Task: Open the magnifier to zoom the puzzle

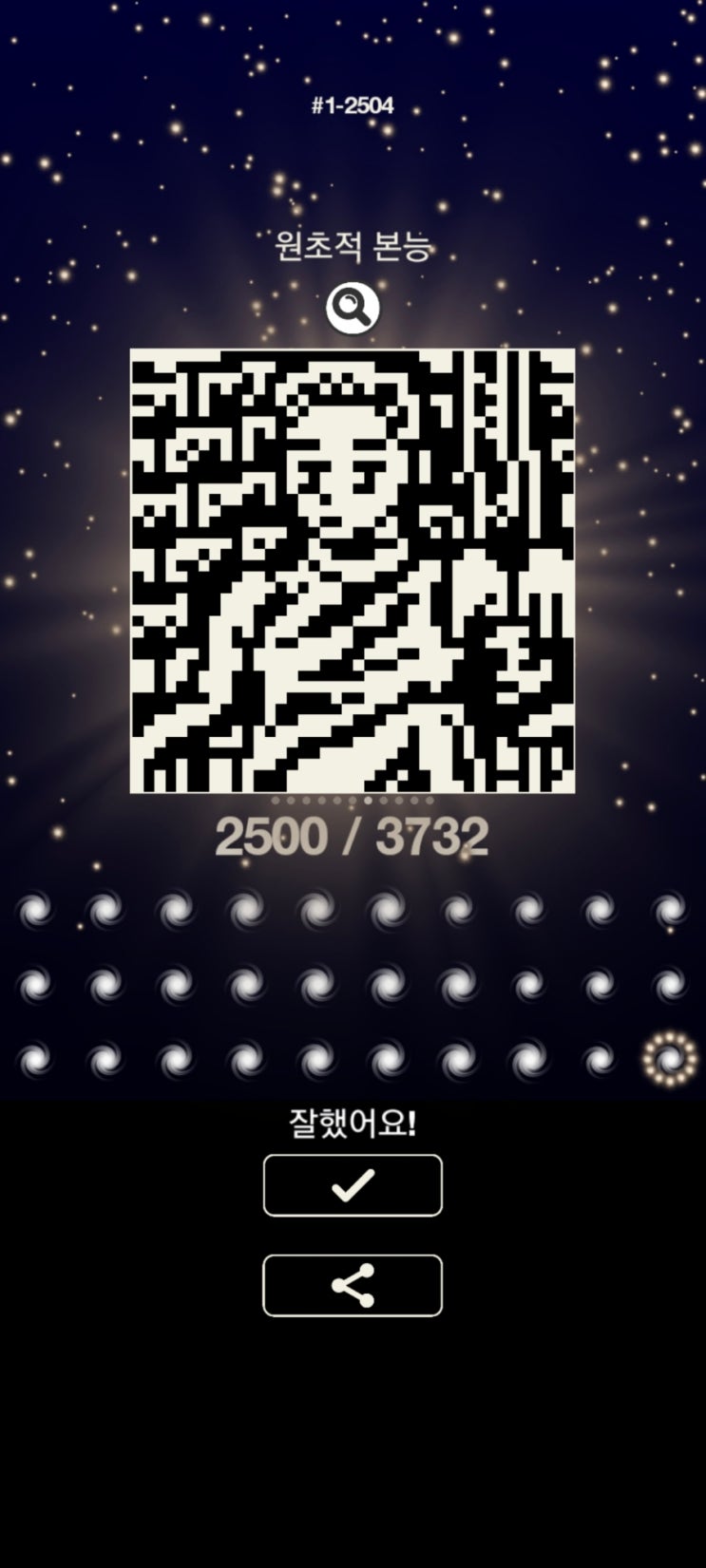Action: (x=352, y=306)
